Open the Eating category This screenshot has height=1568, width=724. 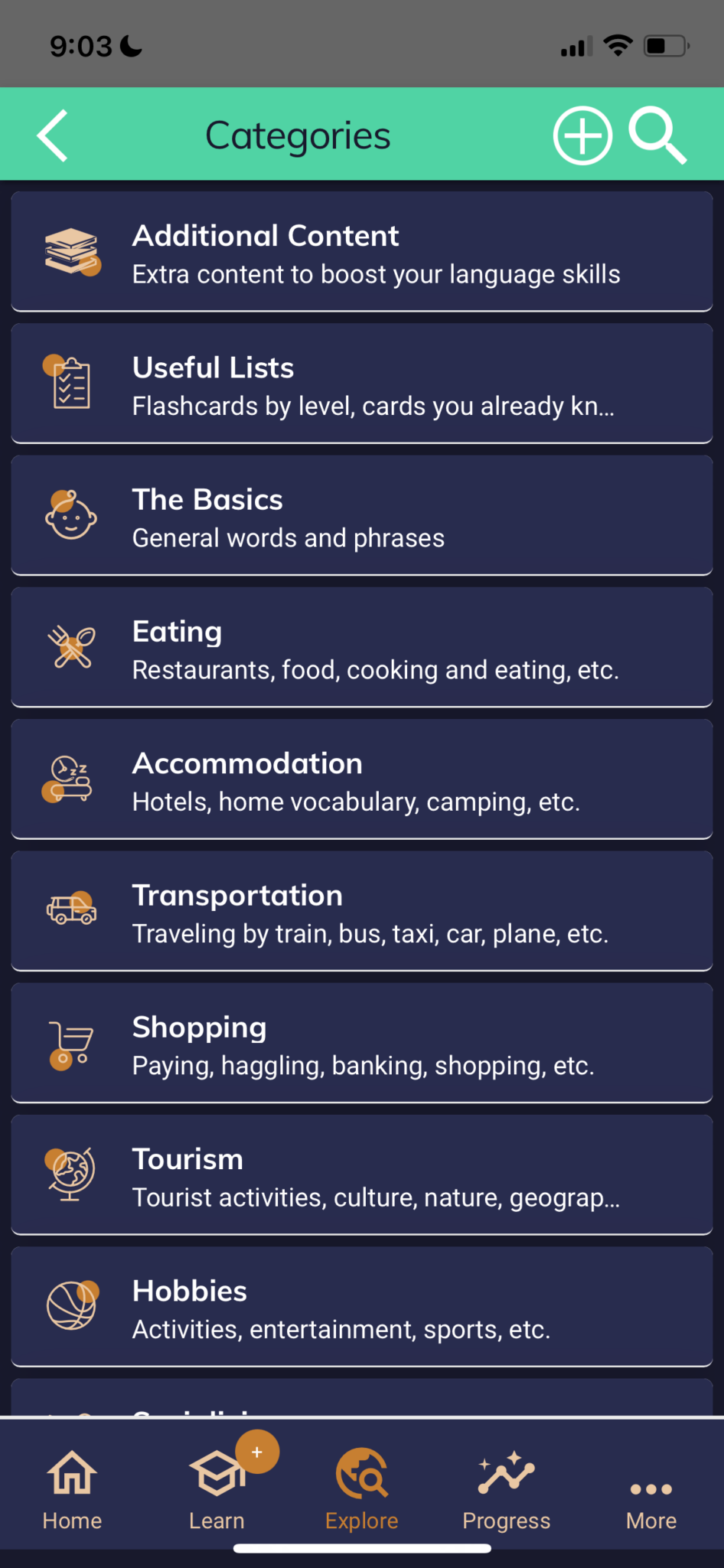pos(362,648)
